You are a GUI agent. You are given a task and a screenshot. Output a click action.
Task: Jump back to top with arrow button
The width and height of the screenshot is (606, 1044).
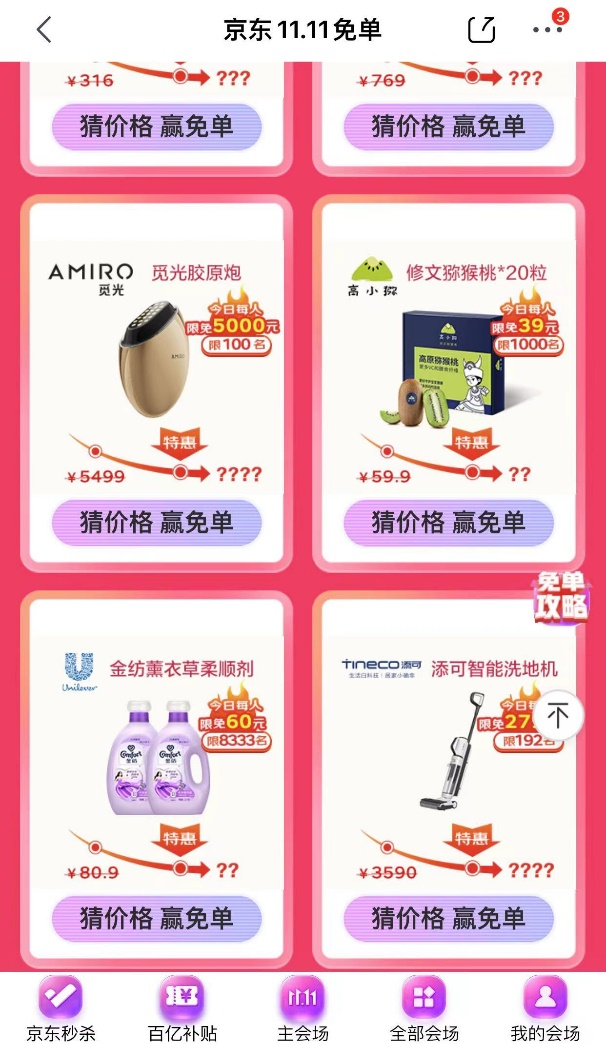tap(558, 715)
